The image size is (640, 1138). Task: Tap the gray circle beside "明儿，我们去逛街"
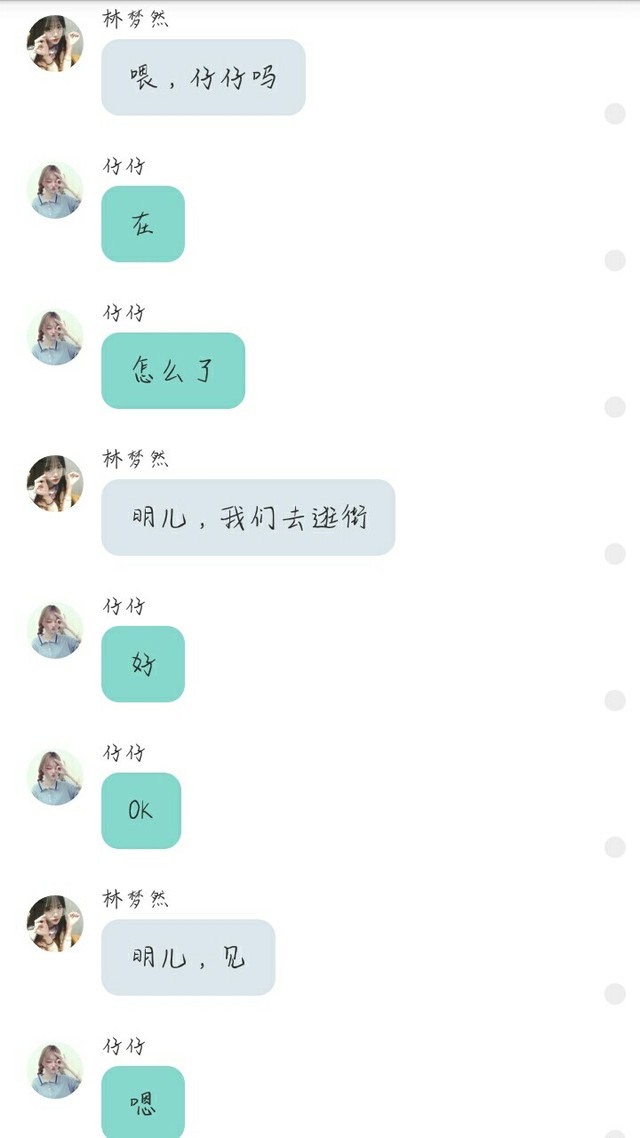coord(615,554)
